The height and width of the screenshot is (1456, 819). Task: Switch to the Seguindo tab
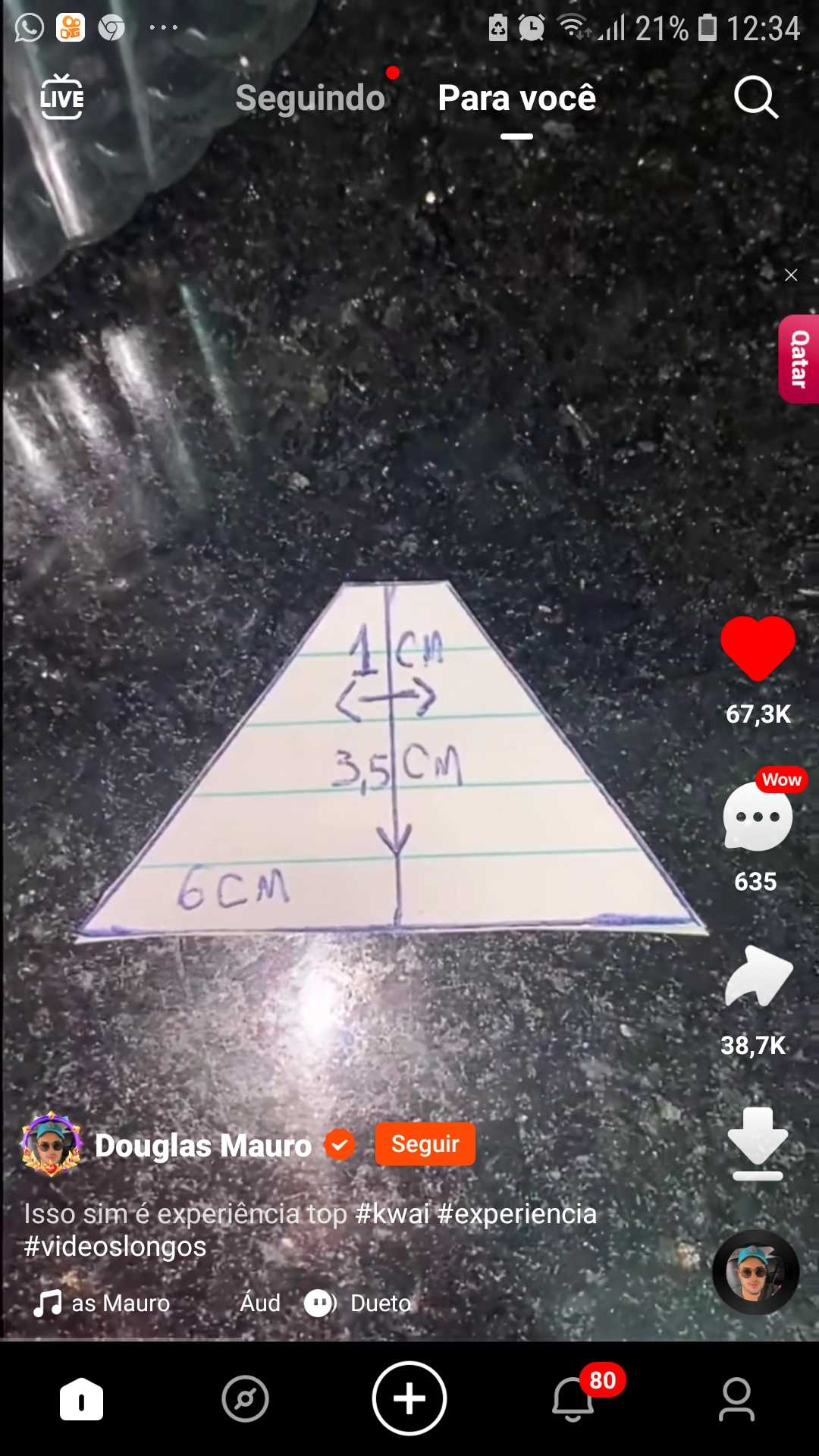[x=310, y=99]
